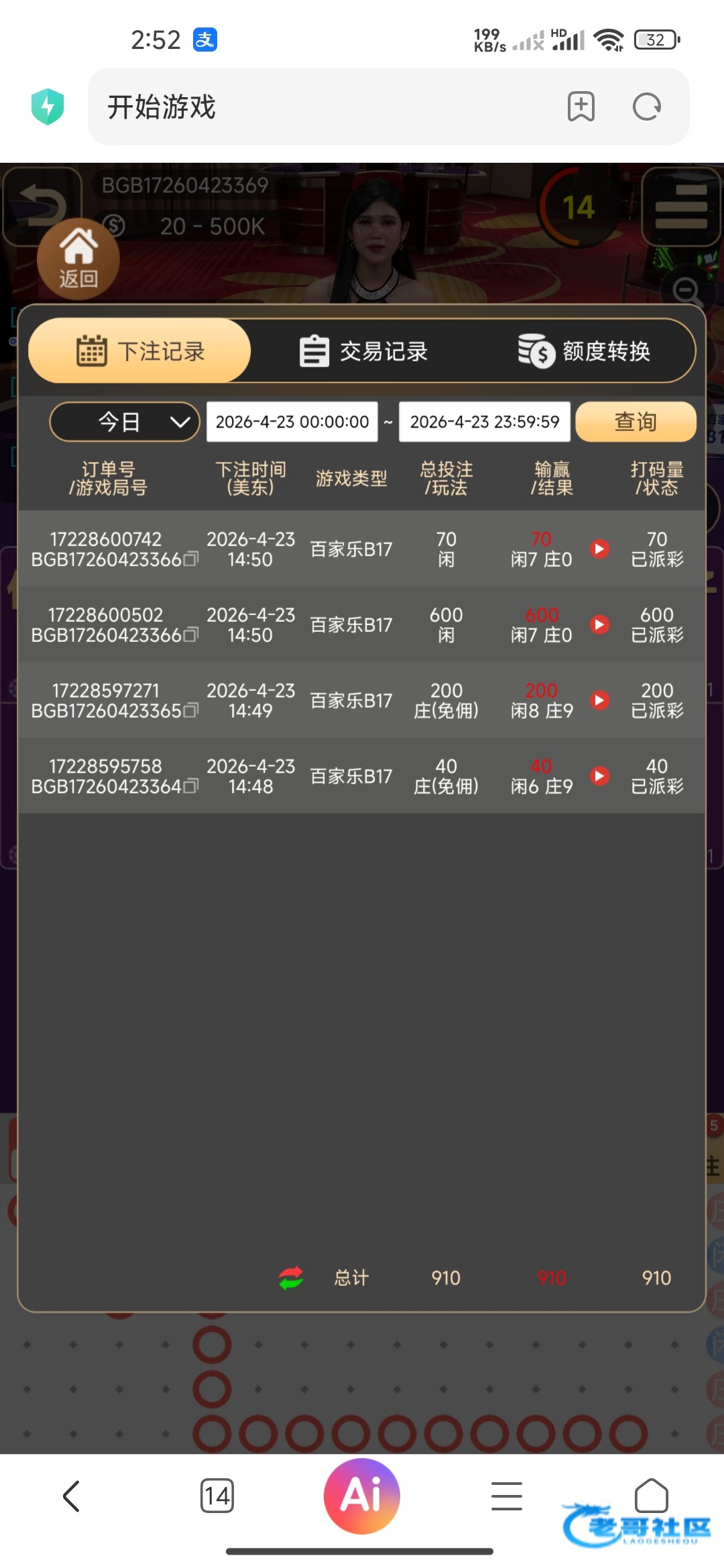Viewport: 724px width, 1568px height.
Task: Copy the round number under order 17228595758
Action: [191, 786]
